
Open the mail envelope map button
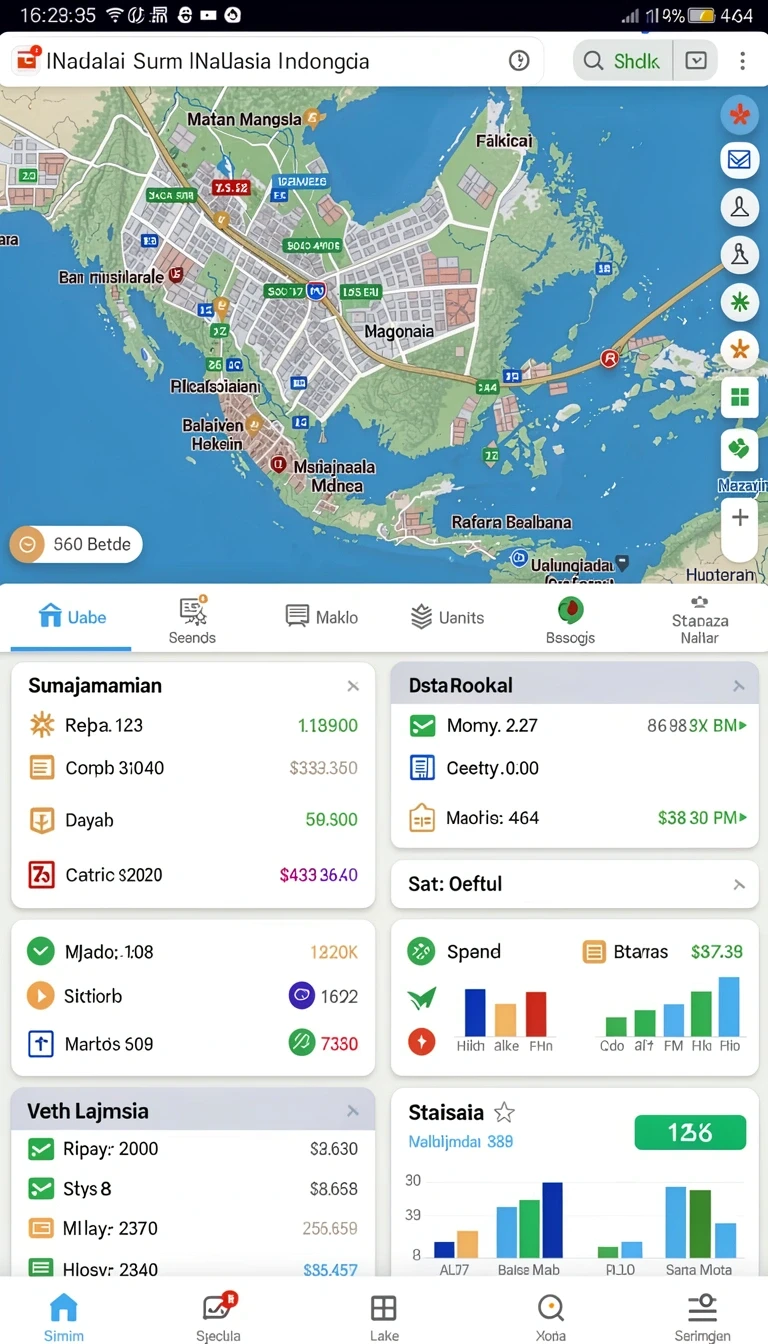pos(740,160)
